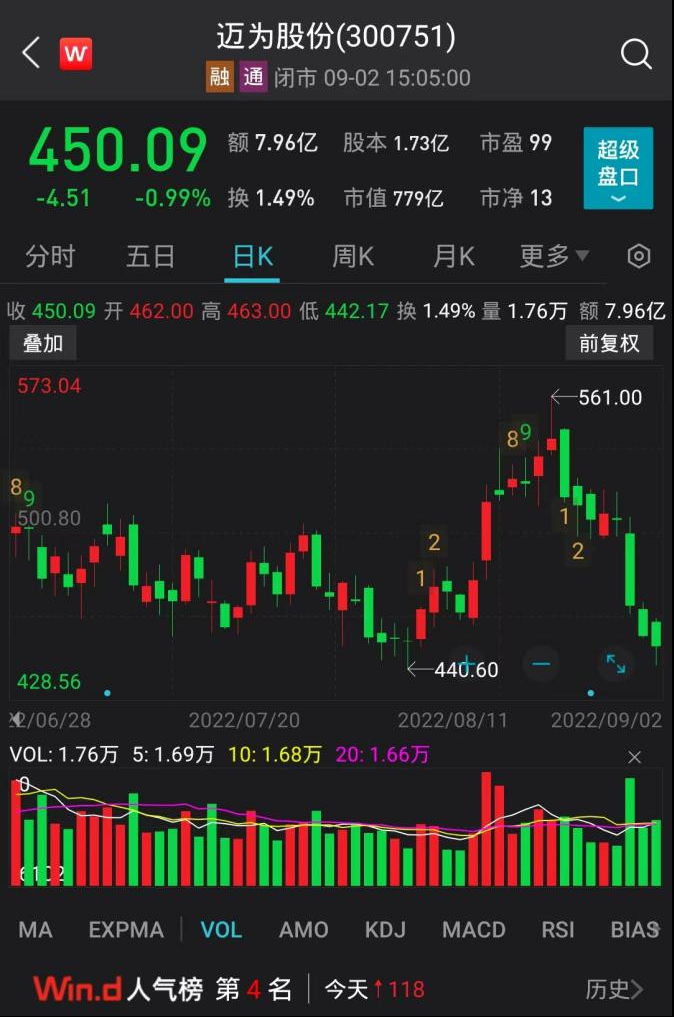
Task: Open the search magnifier icon
Action: (x=636, y=53)
